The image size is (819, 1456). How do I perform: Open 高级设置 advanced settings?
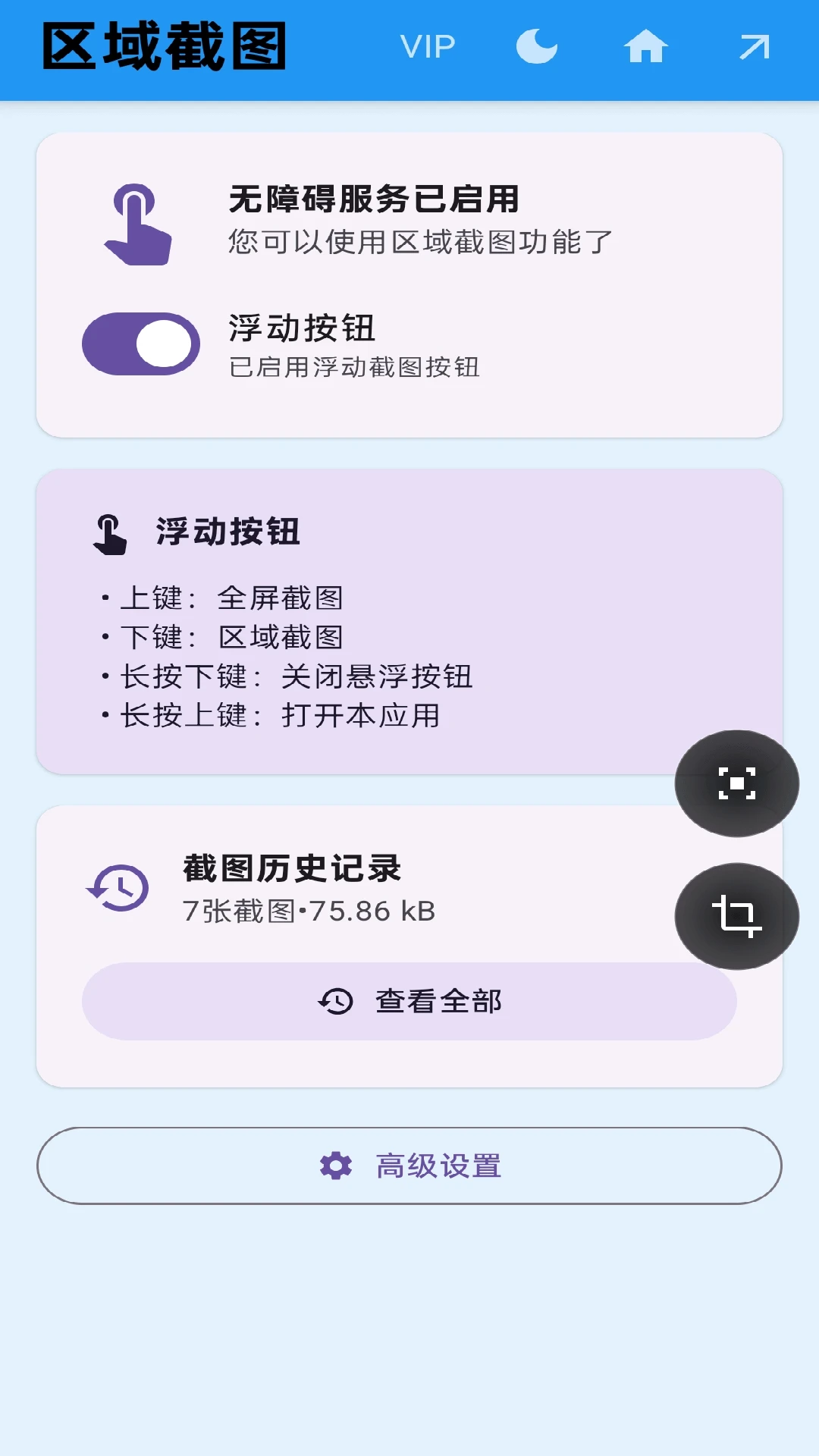click(x=409, y=1166)
